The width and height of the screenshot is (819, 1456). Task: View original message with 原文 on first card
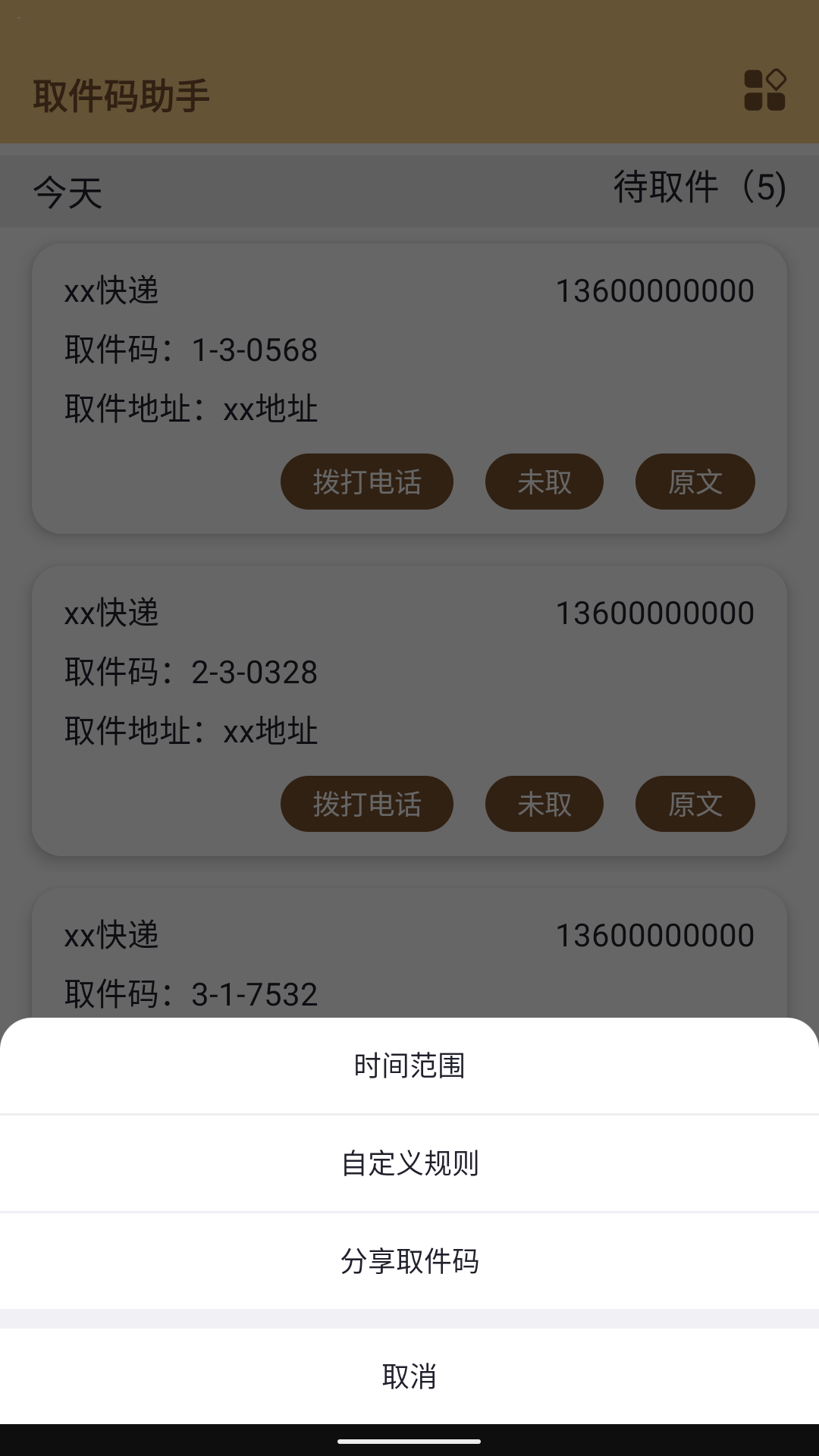pos(695,481)
